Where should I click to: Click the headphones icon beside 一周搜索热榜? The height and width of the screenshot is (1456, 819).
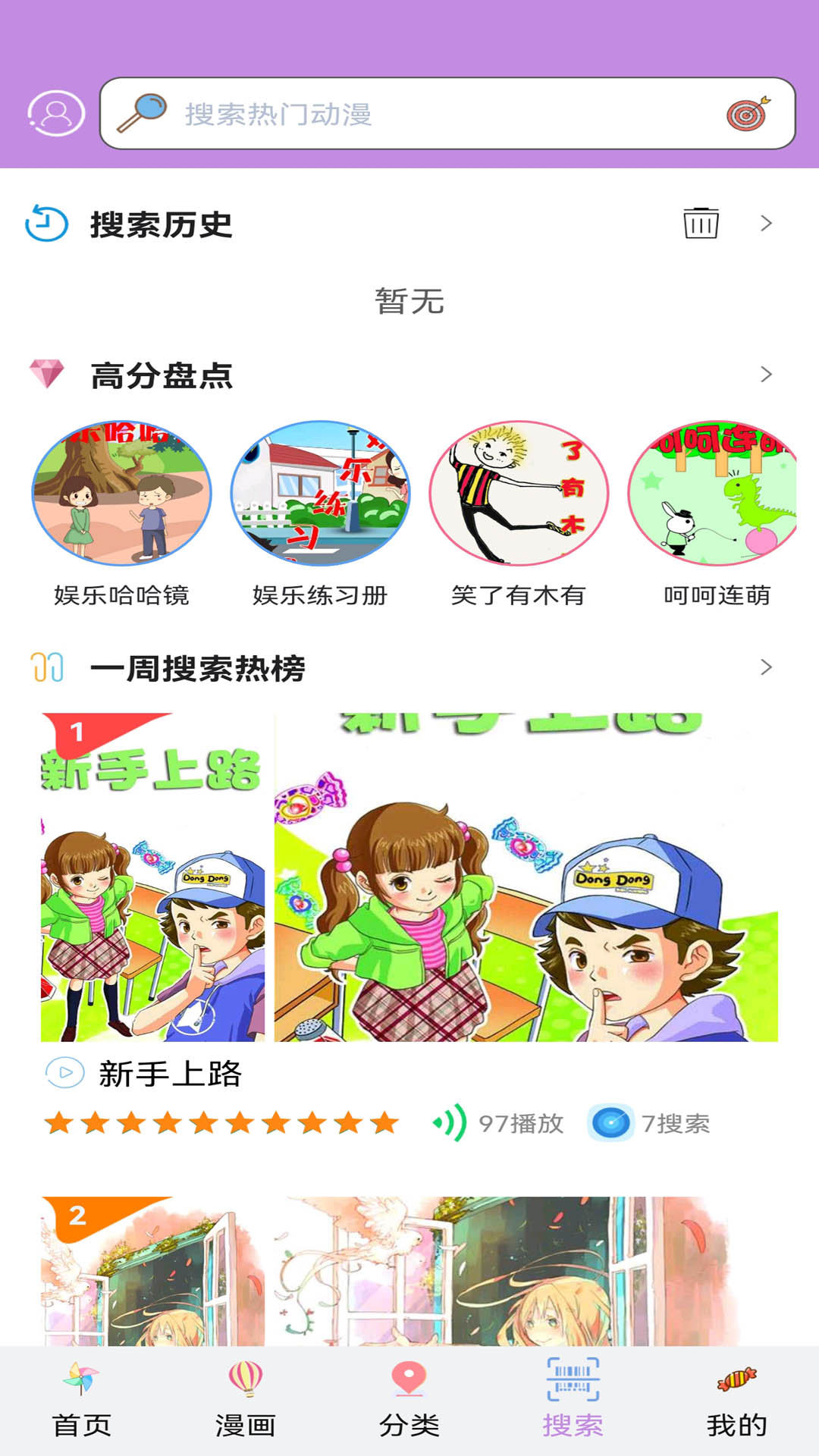tap(48, 667)
